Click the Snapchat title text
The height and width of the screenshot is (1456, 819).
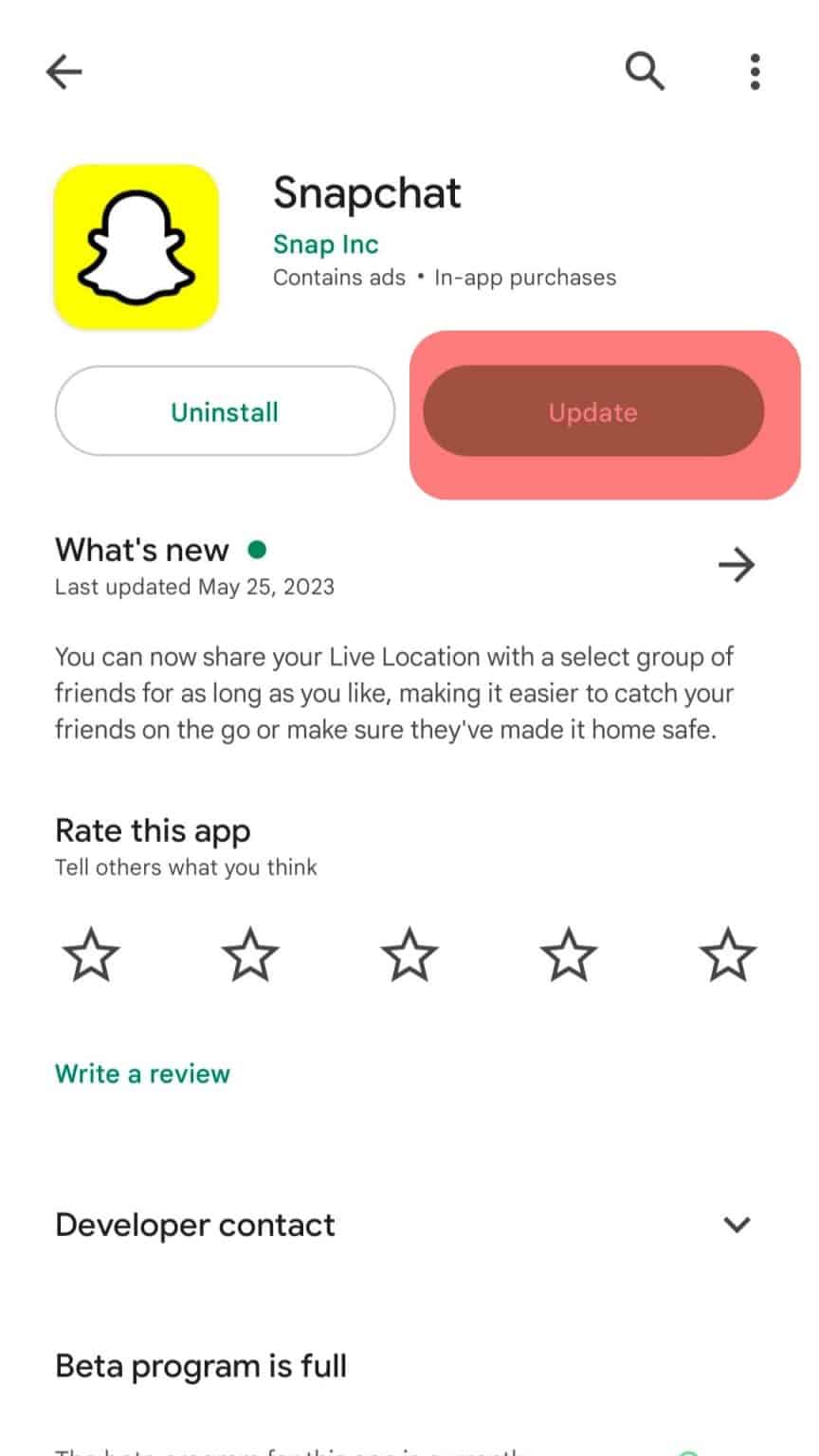pyautogui.click(x=367, y=192)
